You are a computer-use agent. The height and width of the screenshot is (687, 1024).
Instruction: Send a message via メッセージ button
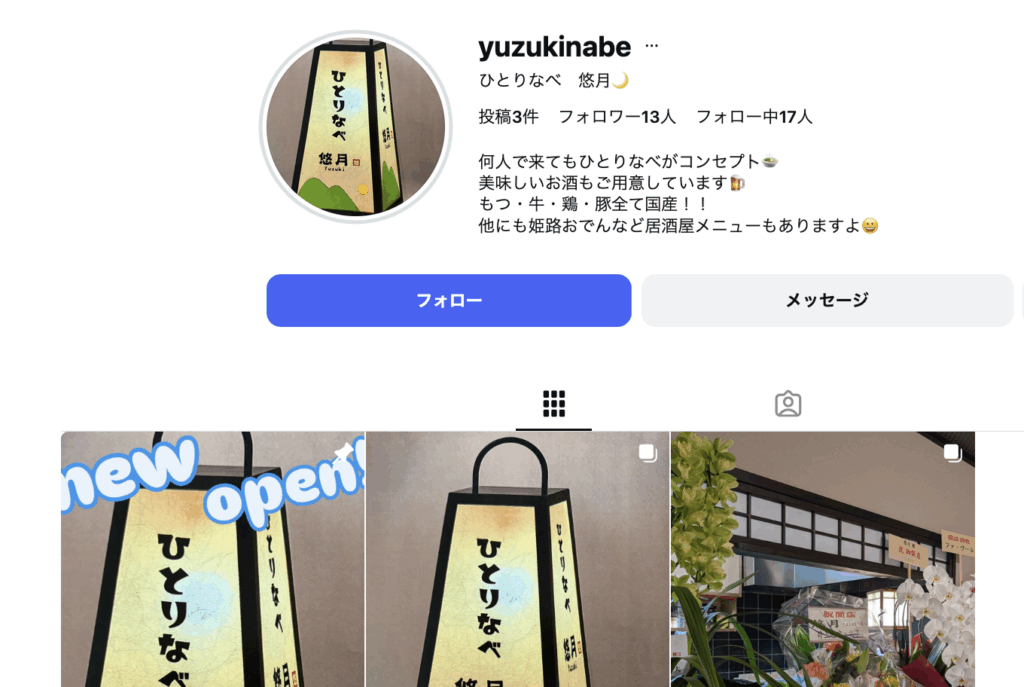(x=826, y=300)
